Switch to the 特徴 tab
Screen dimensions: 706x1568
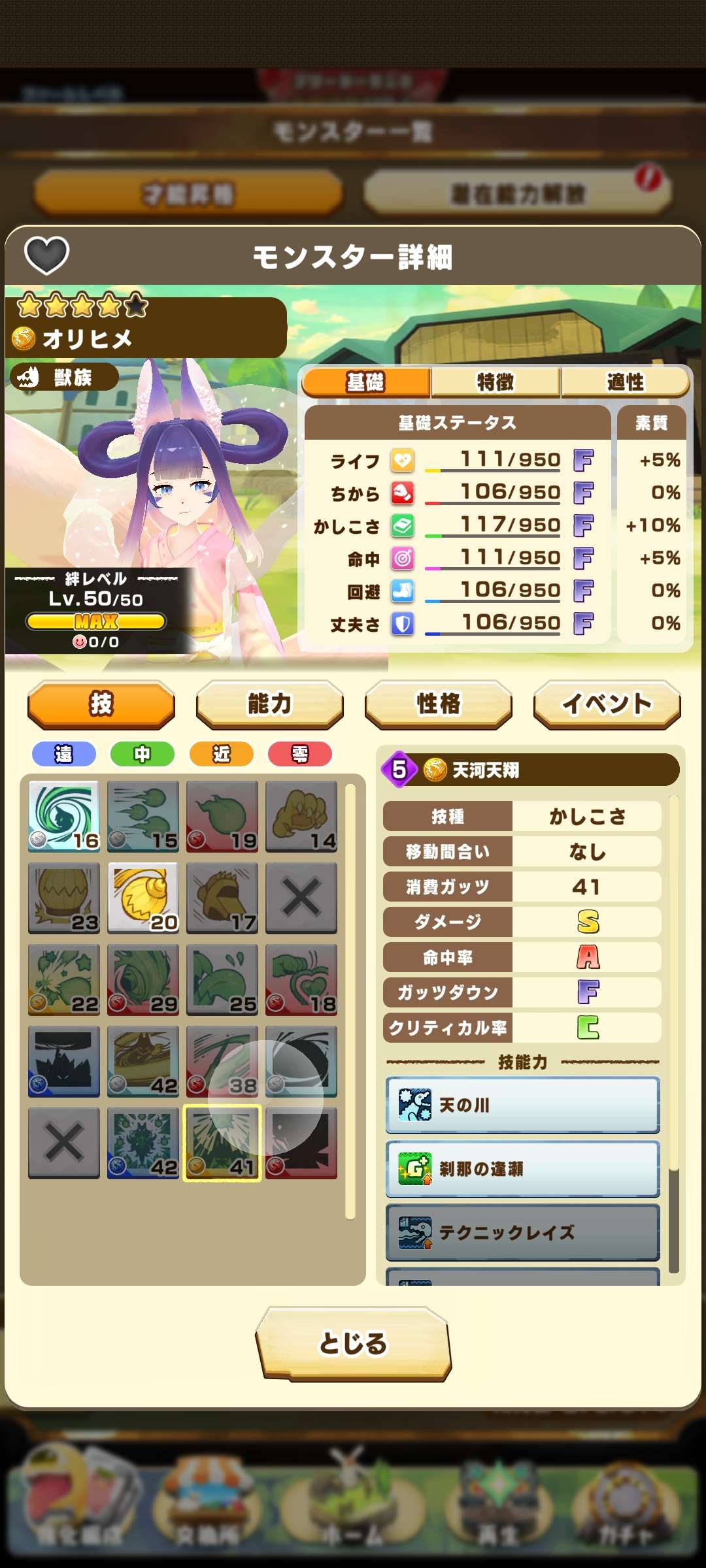pos(495,382)
